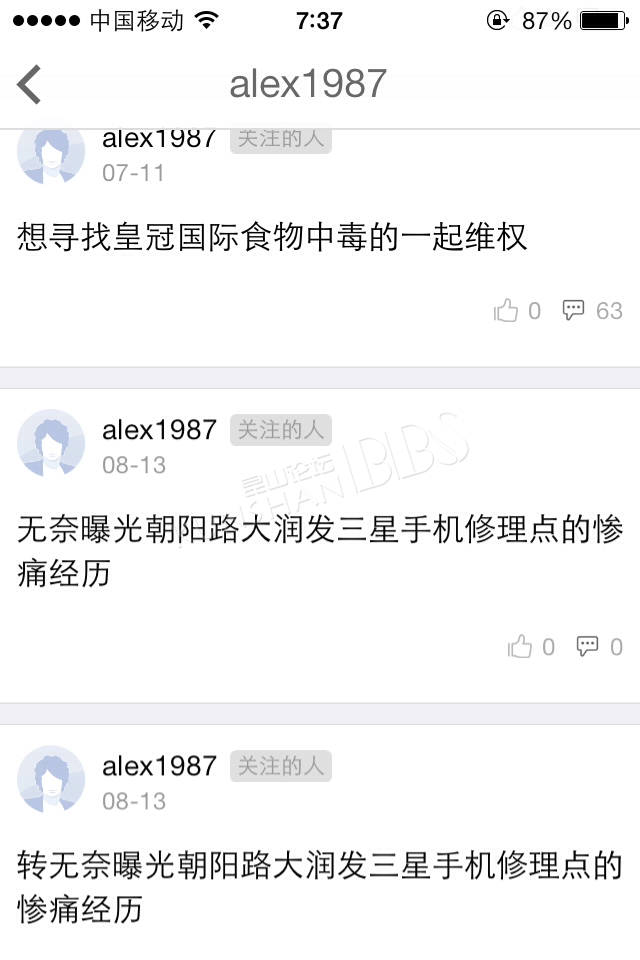Tap alex1987 avatar on 07-11 post
The height and width of the screenshot is (960, 640).
click(x=51, y=154)
